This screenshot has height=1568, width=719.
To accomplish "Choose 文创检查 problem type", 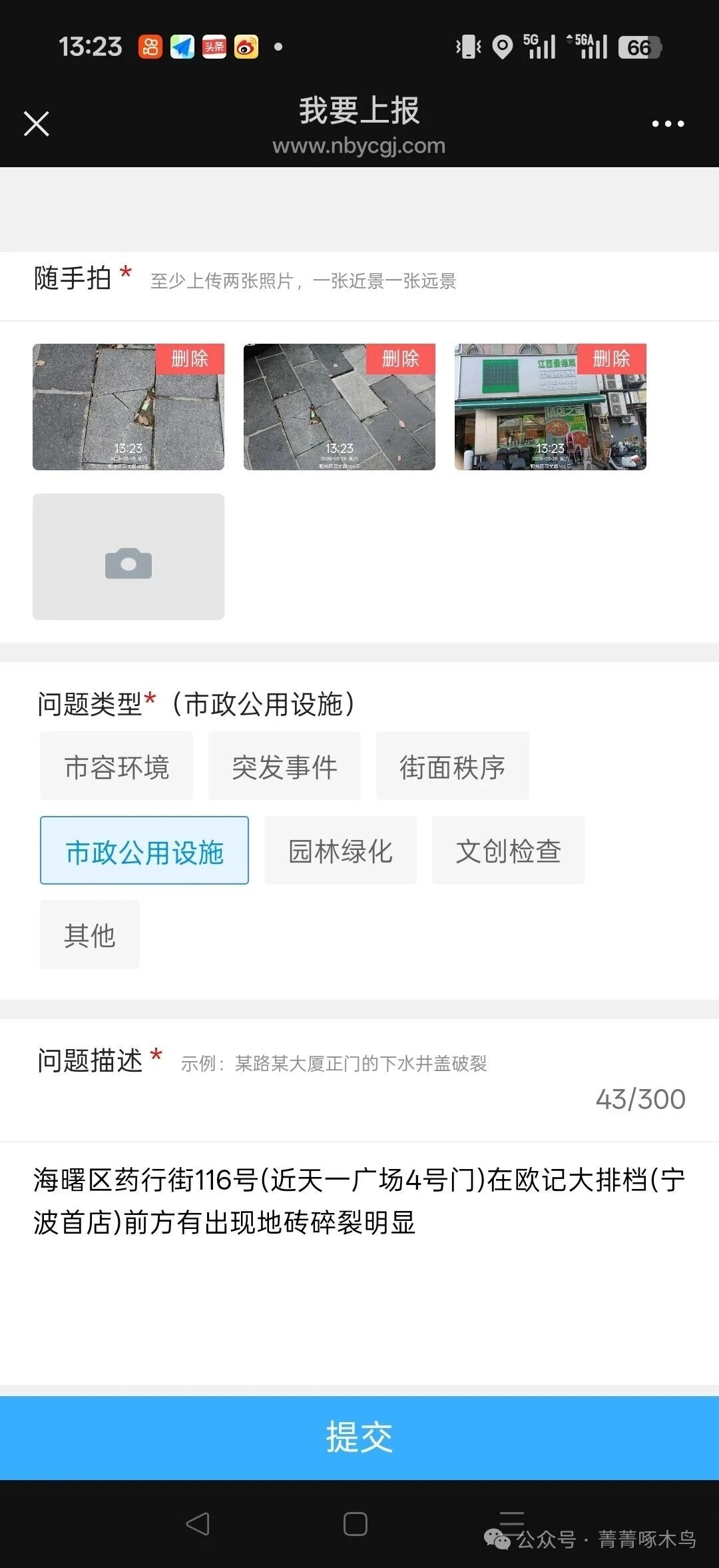I will [508, 851].
